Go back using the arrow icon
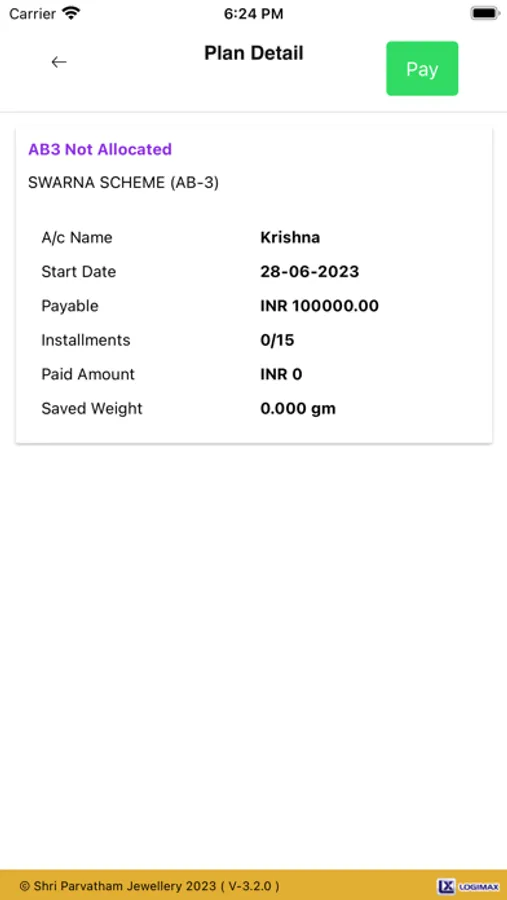The height and width of the screenshot is (900, 507). [x=59, y=62]
